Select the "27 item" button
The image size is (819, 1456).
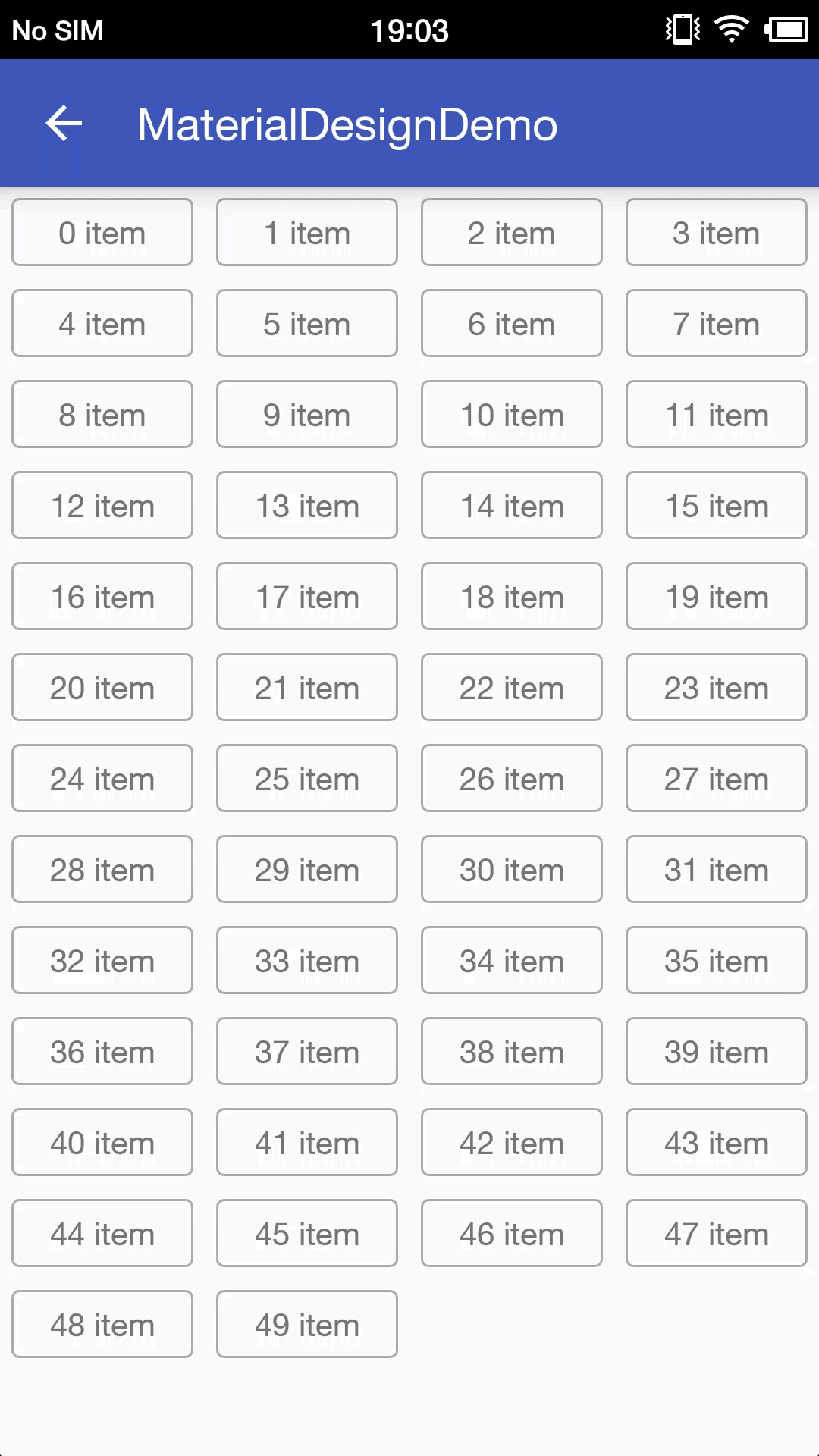[x=717, y=778]
